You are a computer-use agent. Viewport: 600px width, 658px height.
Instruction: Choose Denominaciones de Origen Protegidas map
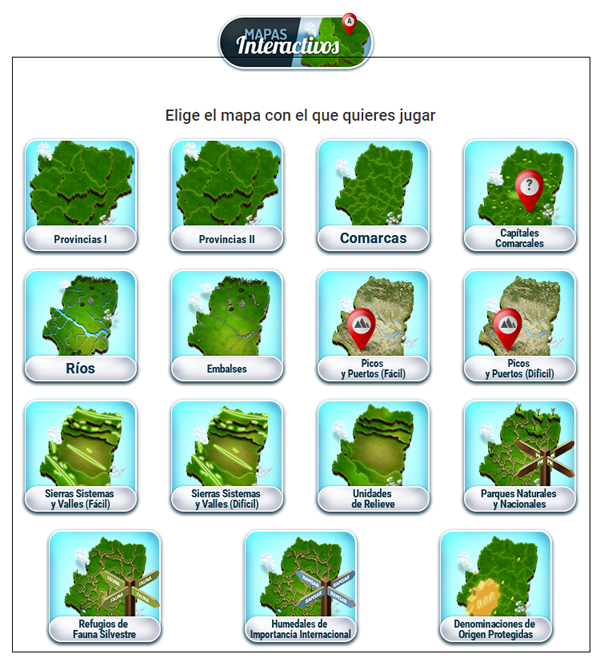pyautogui.click(x=496, y=587)
